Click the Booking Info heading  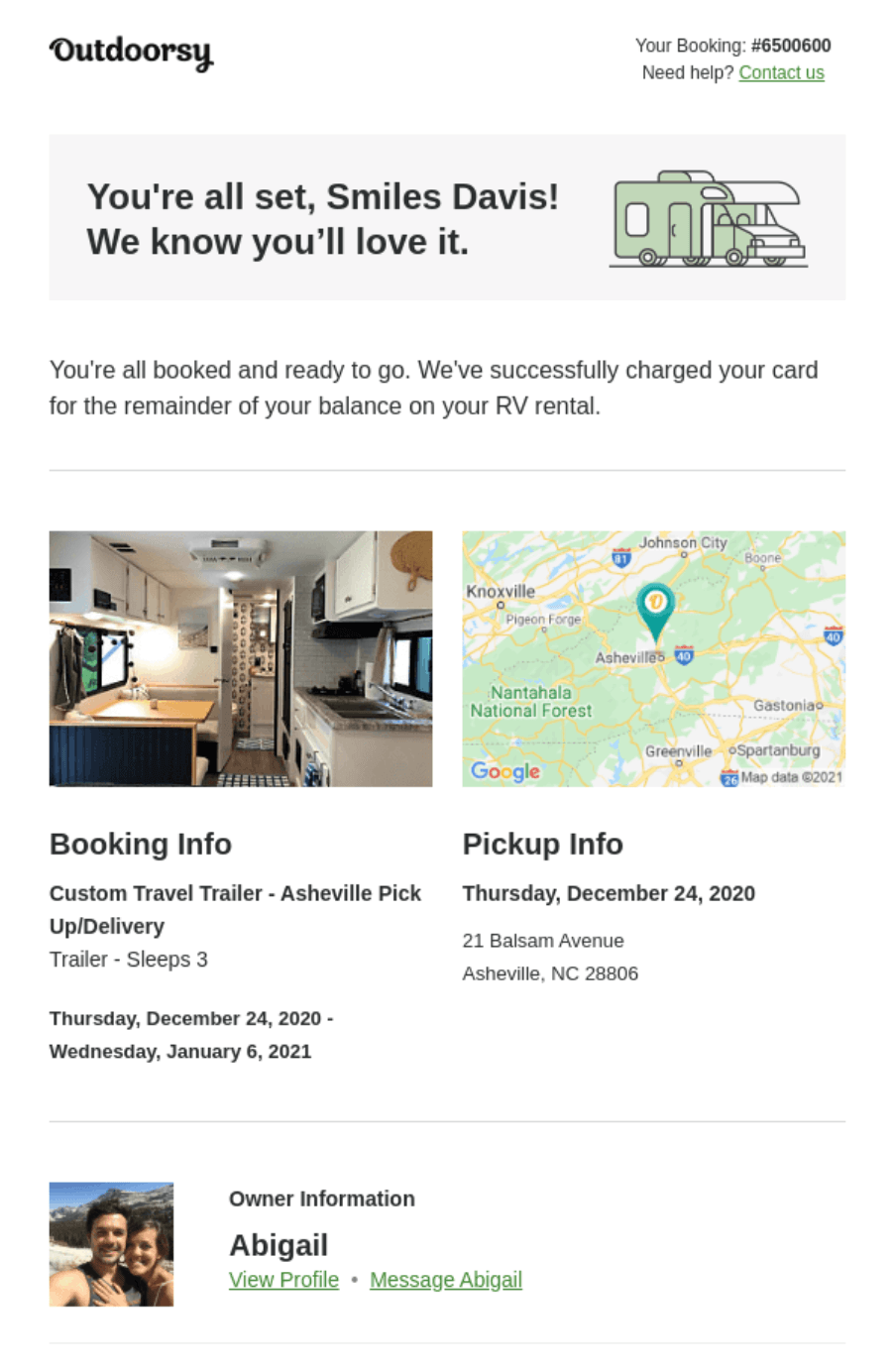click(x=140, y=845)
